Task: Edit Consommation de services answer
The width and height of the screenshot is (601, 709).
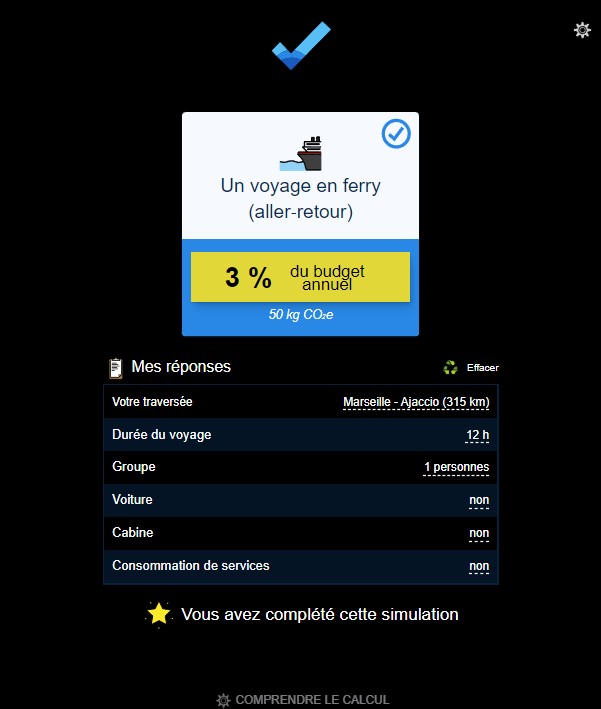Action: click(479, 567)
